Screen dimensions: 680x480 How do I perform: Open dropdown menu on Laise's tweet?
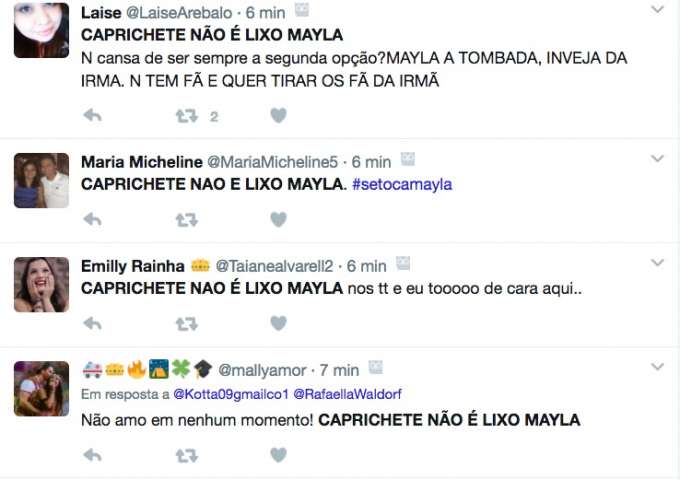pyautogui.click(x=657, y=10)
